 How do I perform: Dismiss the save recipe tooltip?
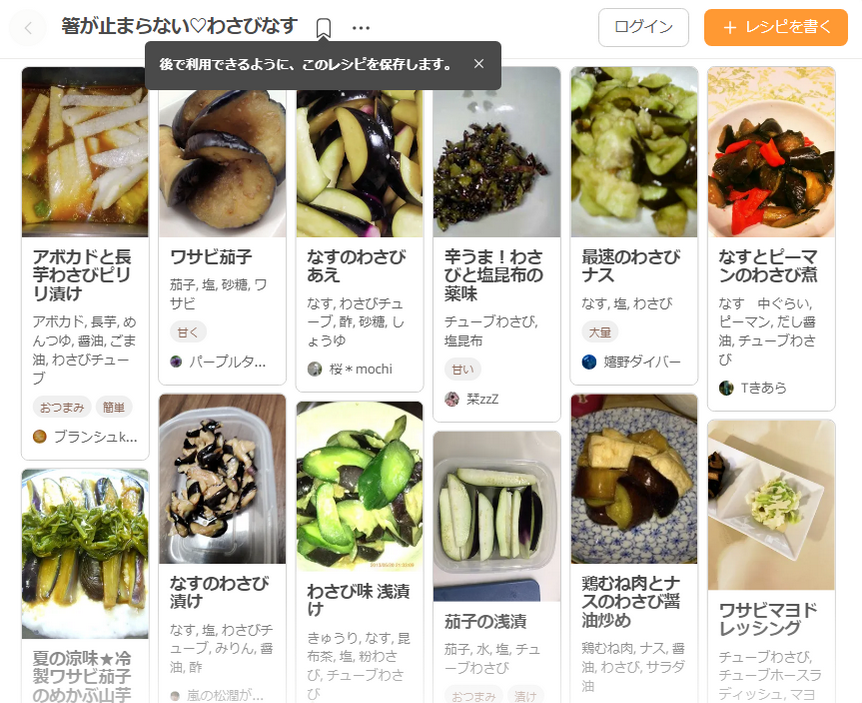point(479,64)
